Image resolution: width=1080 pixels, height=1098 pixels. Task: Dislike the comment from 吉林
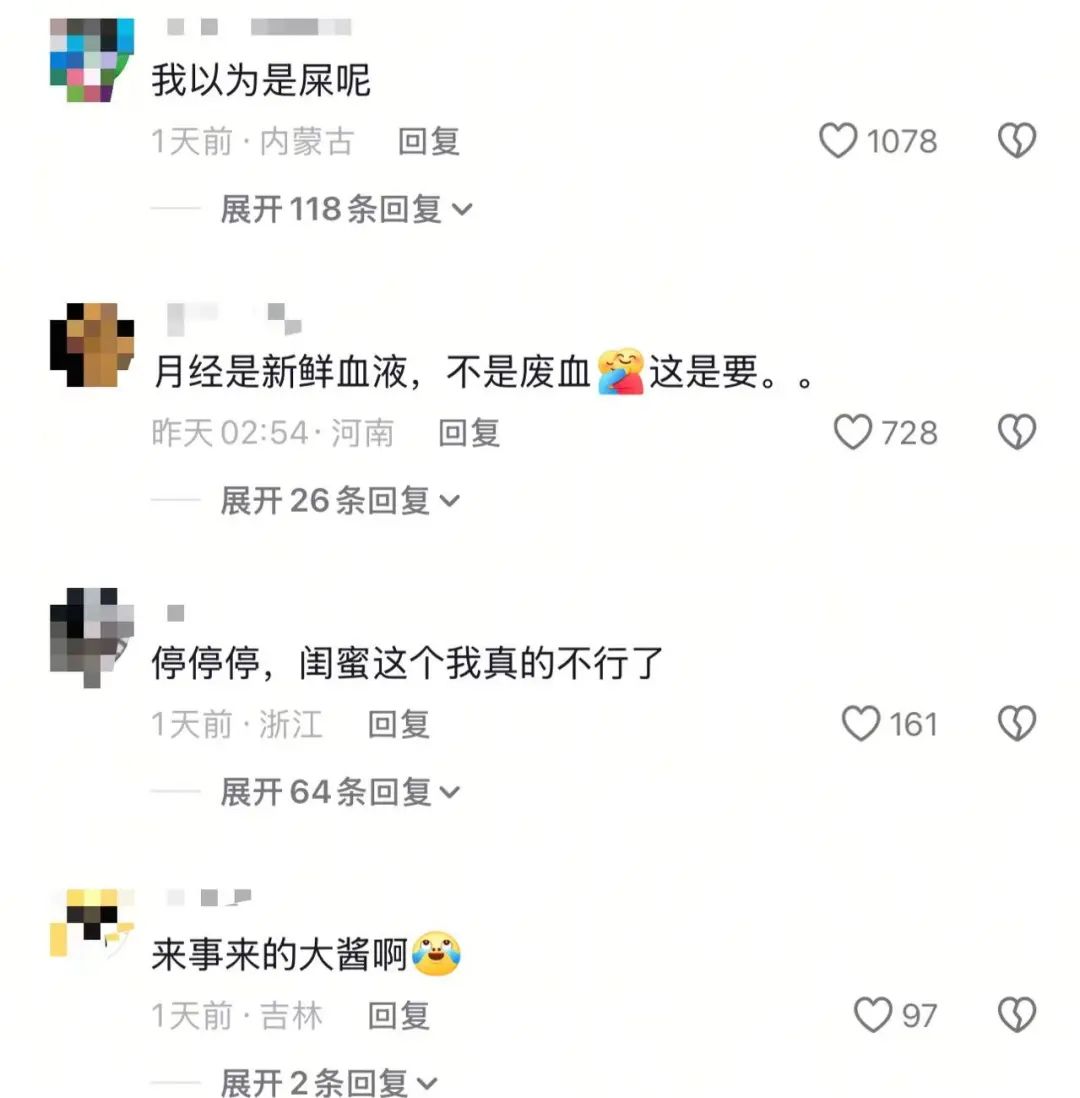click(x=1017, y=1016)
